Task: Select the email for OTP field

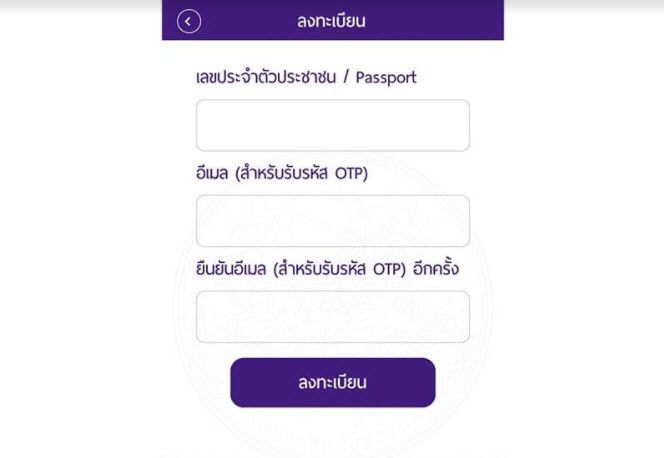Action: click(x=332, y=221)
